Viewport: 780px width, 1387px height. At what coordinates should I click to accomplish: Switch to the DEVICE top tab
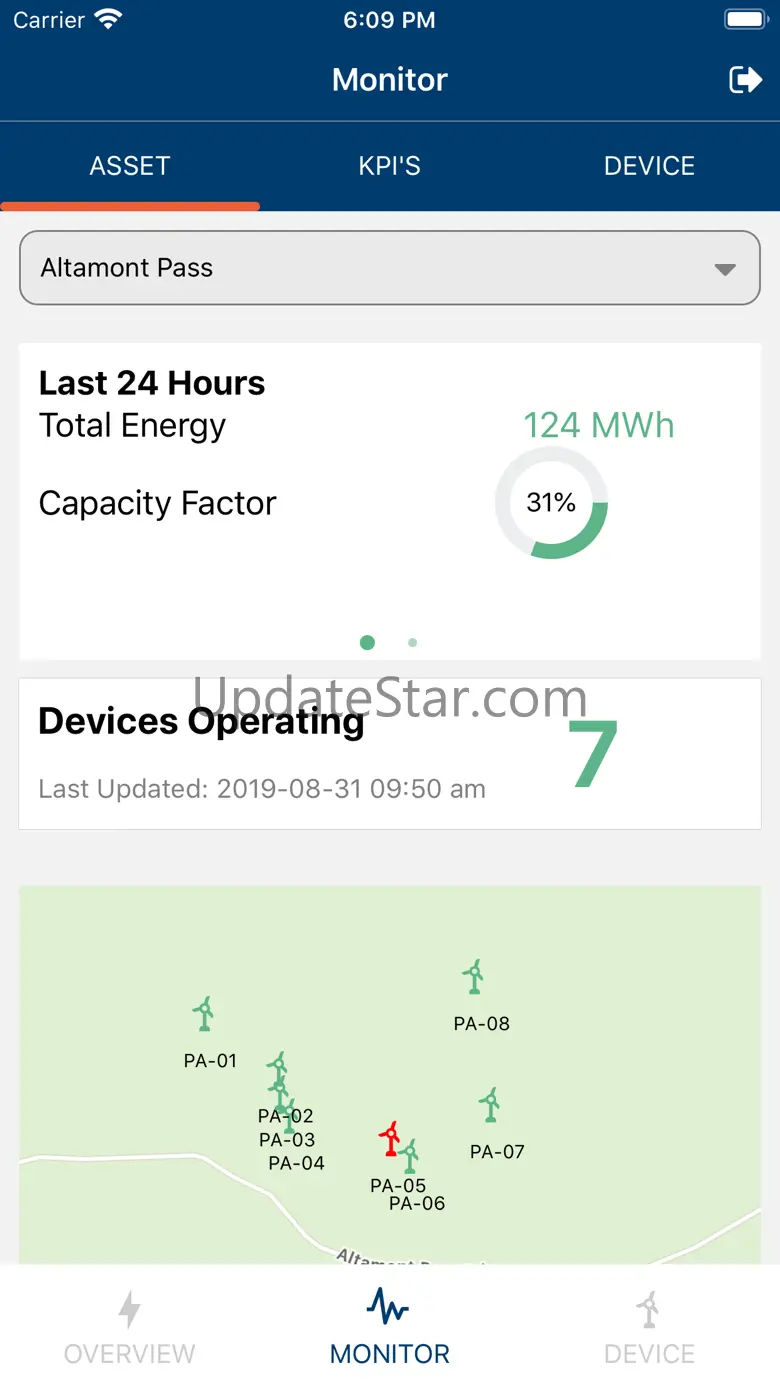(x=649, y=166)
